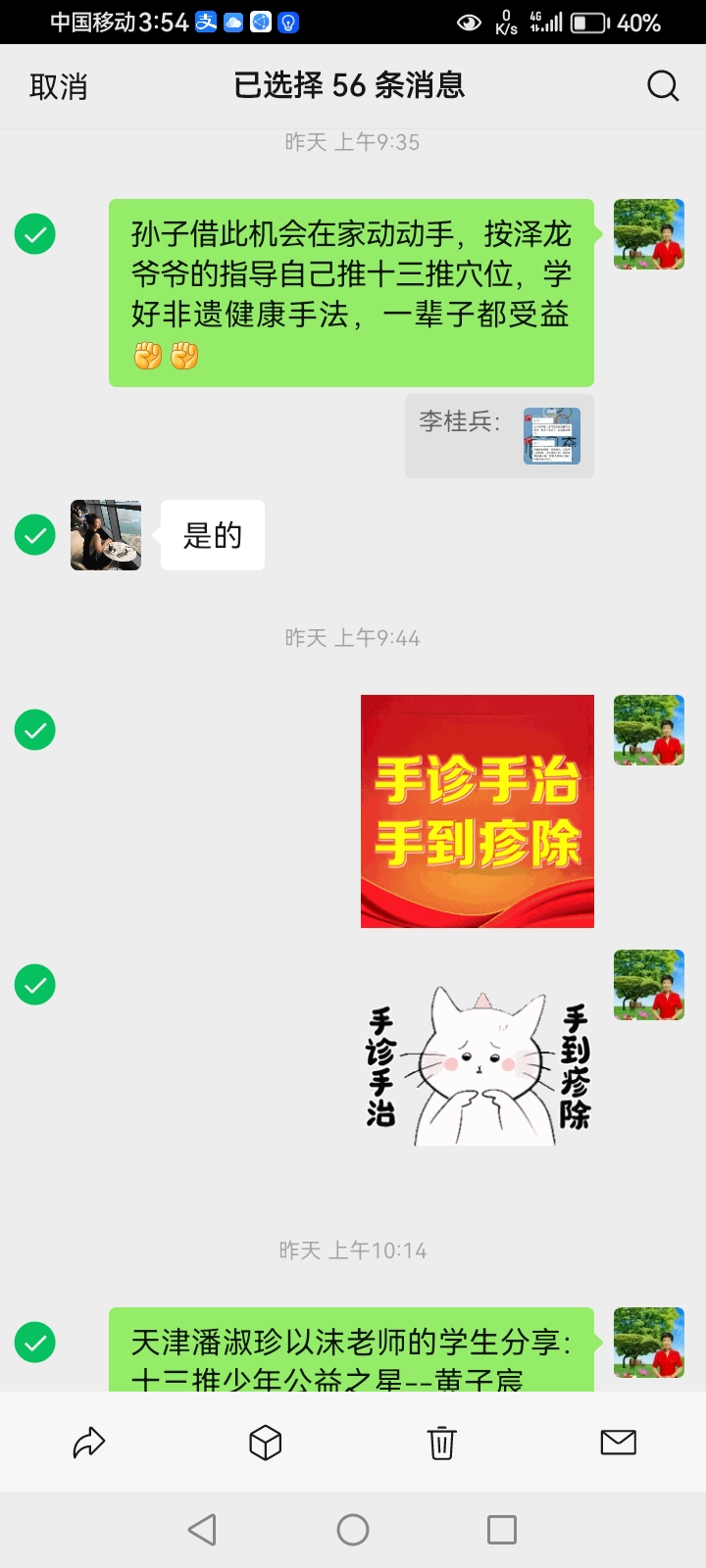Forward the selected messages

pos(88,1443)
